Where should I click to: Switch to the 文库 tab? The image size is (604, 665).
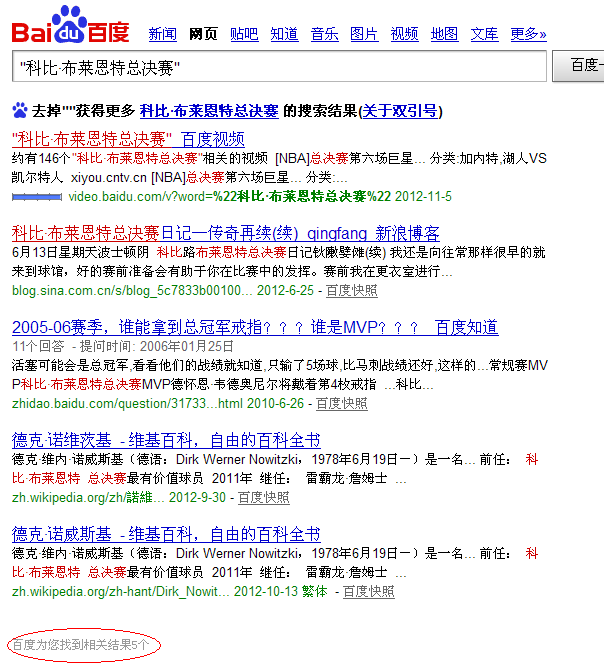click(484, 34)
